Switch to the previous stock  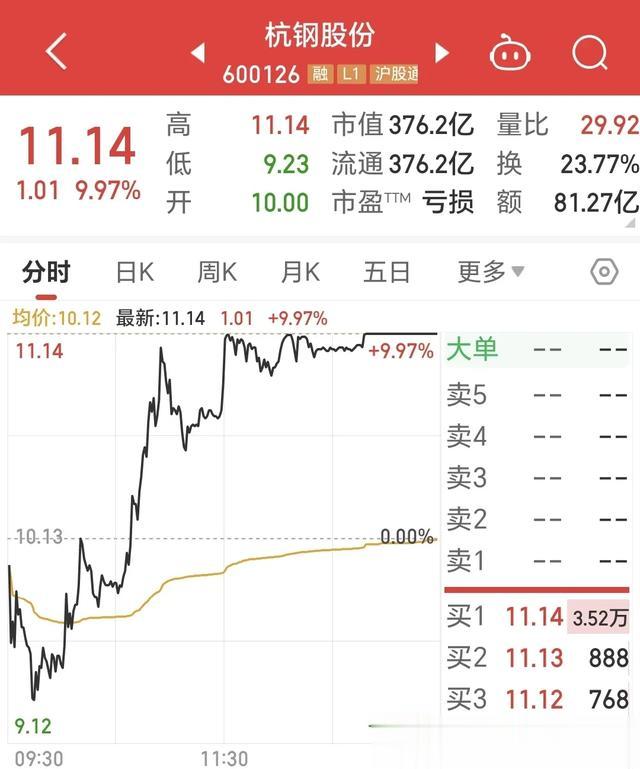point(198,52)
